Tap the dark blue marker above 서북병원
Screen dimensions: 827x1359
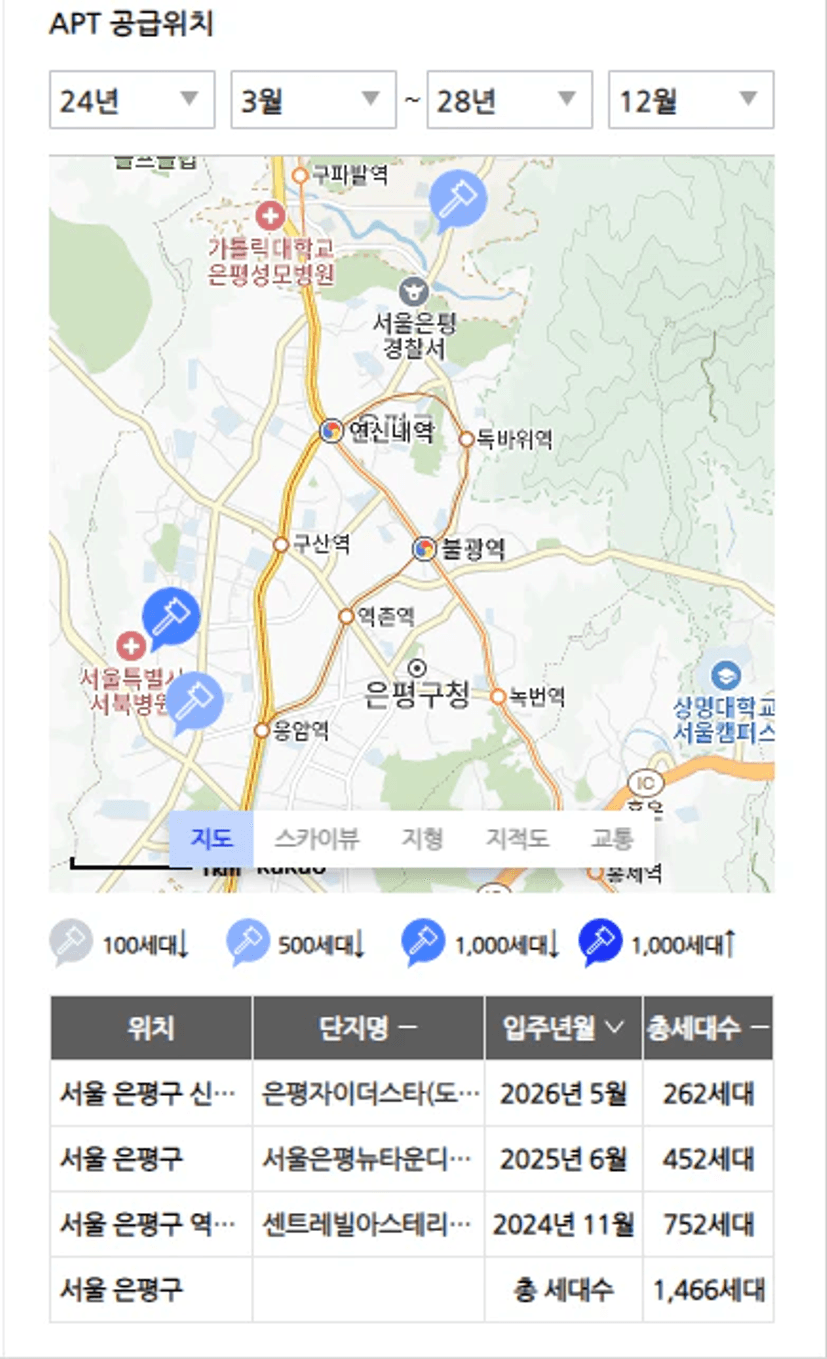coord(170,616)
